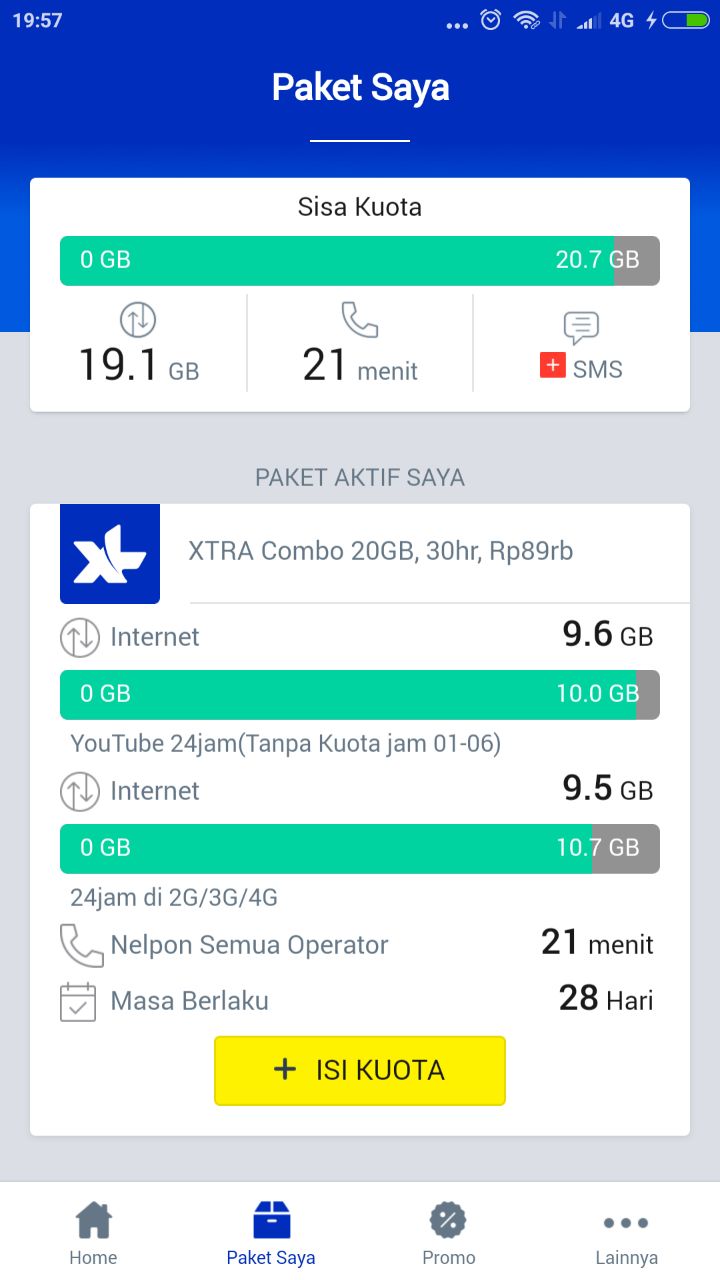Open the Home tab in bottom navigation

pyautogui.click(x=93, y=1230)
